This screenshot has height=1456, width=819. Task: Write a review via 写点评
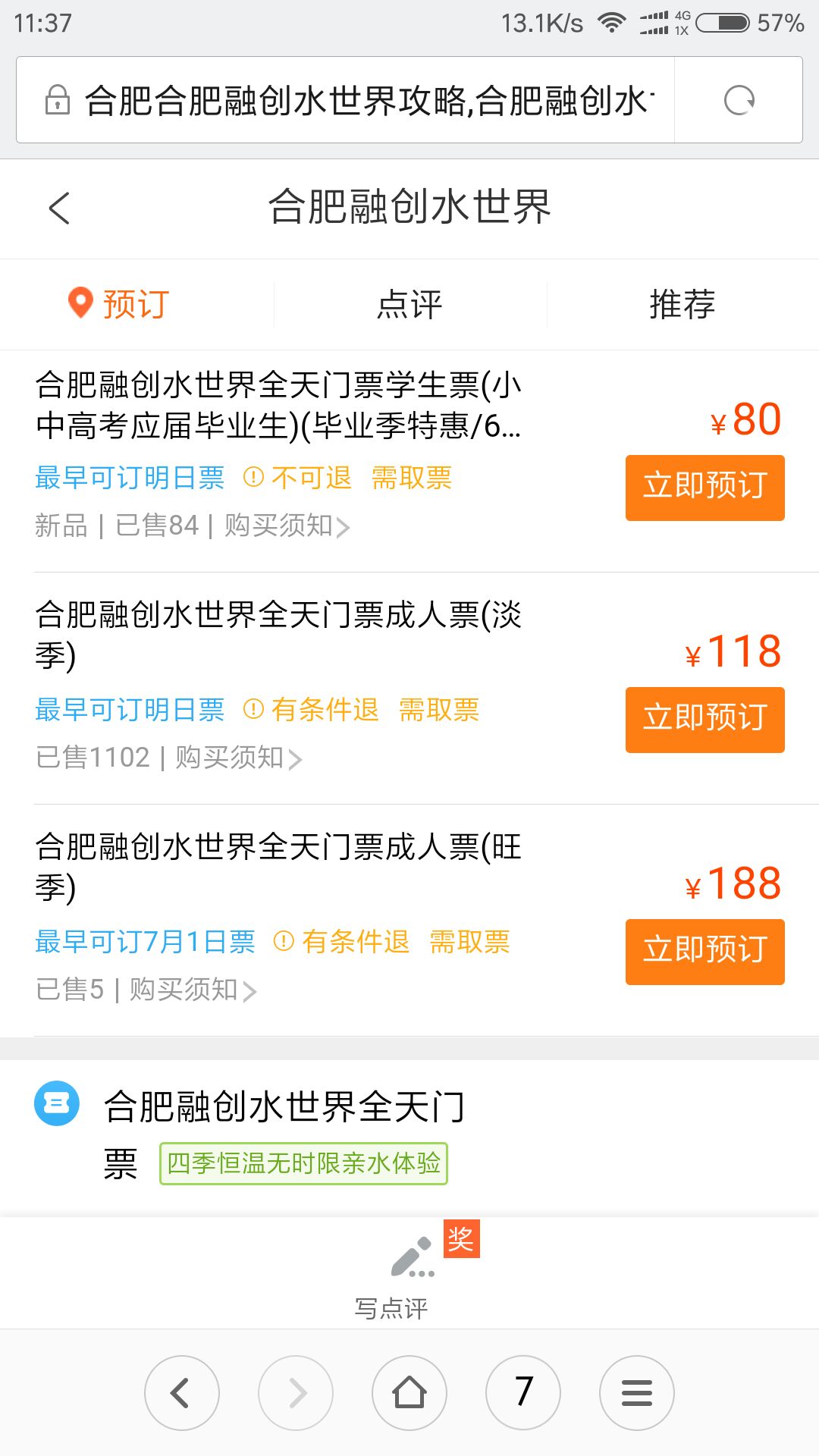point(409,1274)
